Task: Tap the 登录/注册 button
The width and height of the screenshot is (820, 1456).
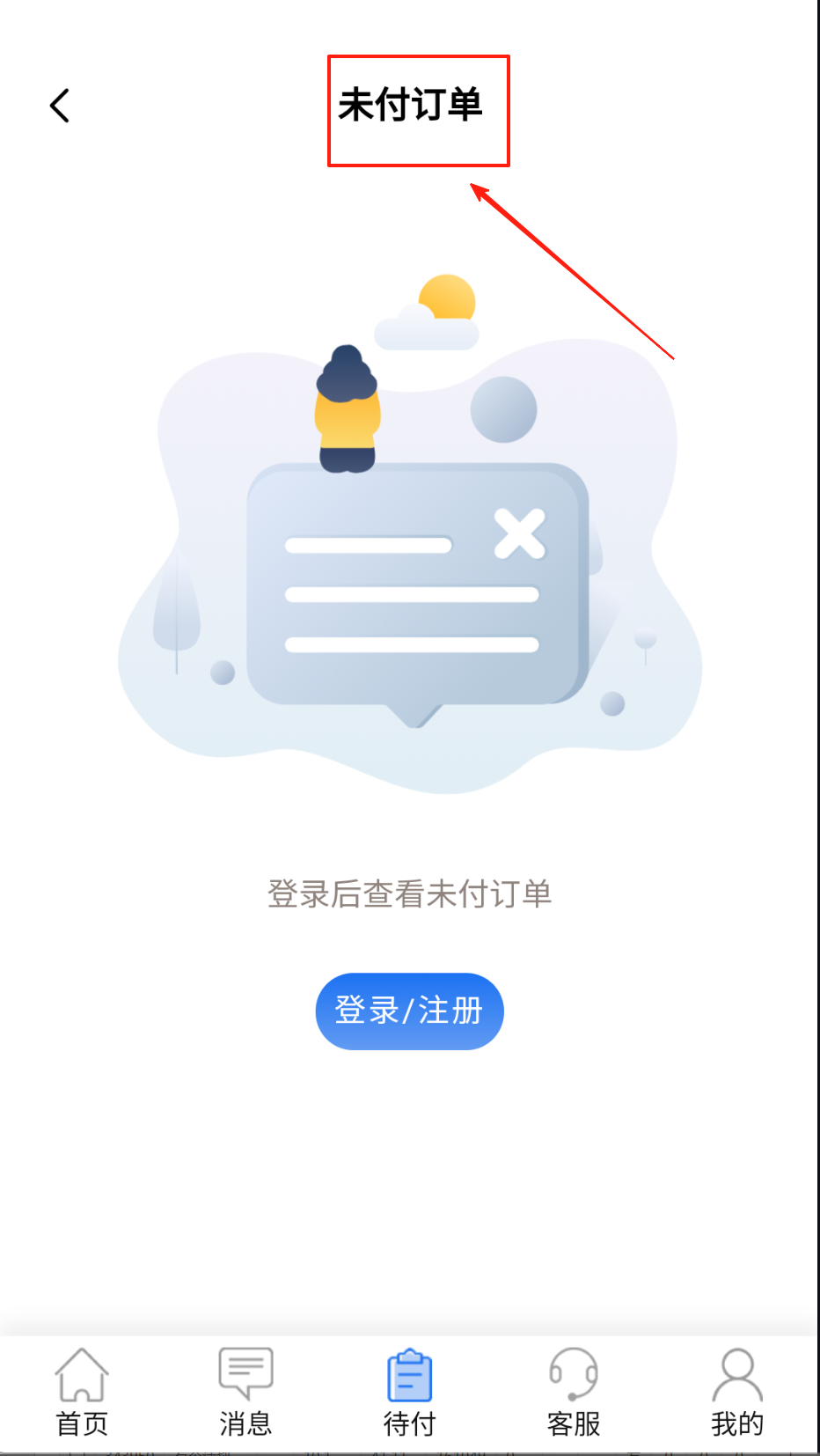Action: point(409,1011)
